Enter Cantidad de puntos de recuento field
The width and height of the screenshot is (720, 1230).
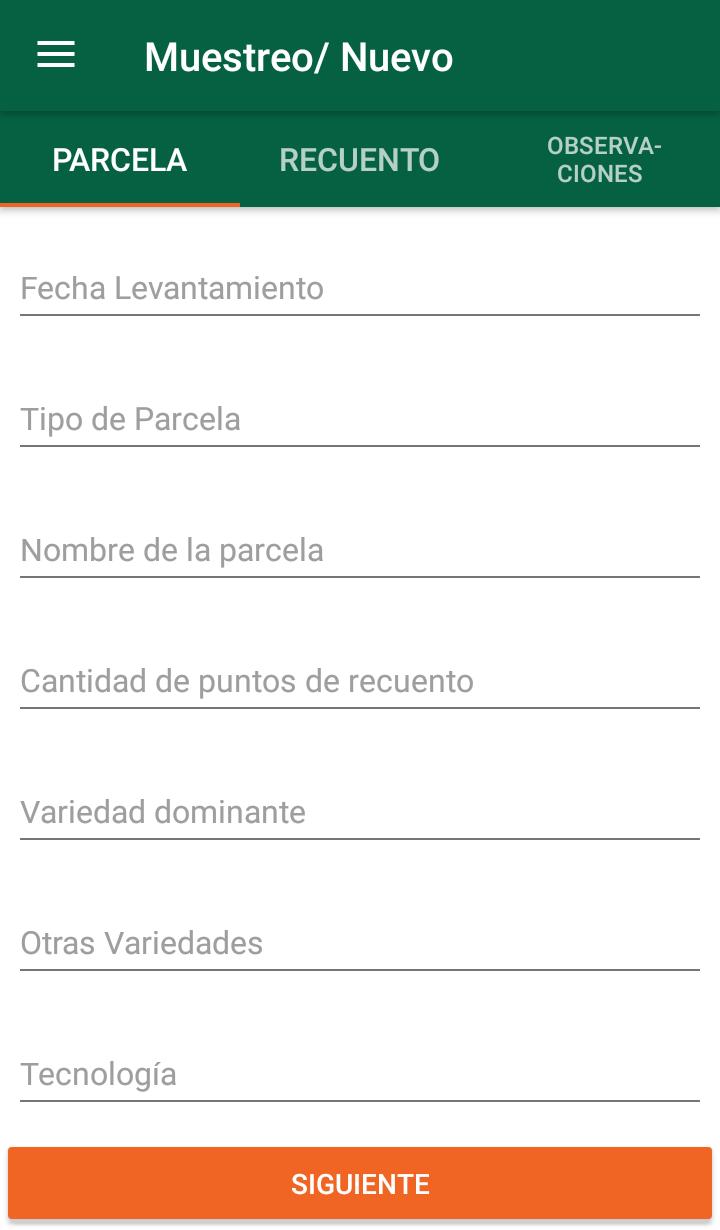tap(359, 682)
